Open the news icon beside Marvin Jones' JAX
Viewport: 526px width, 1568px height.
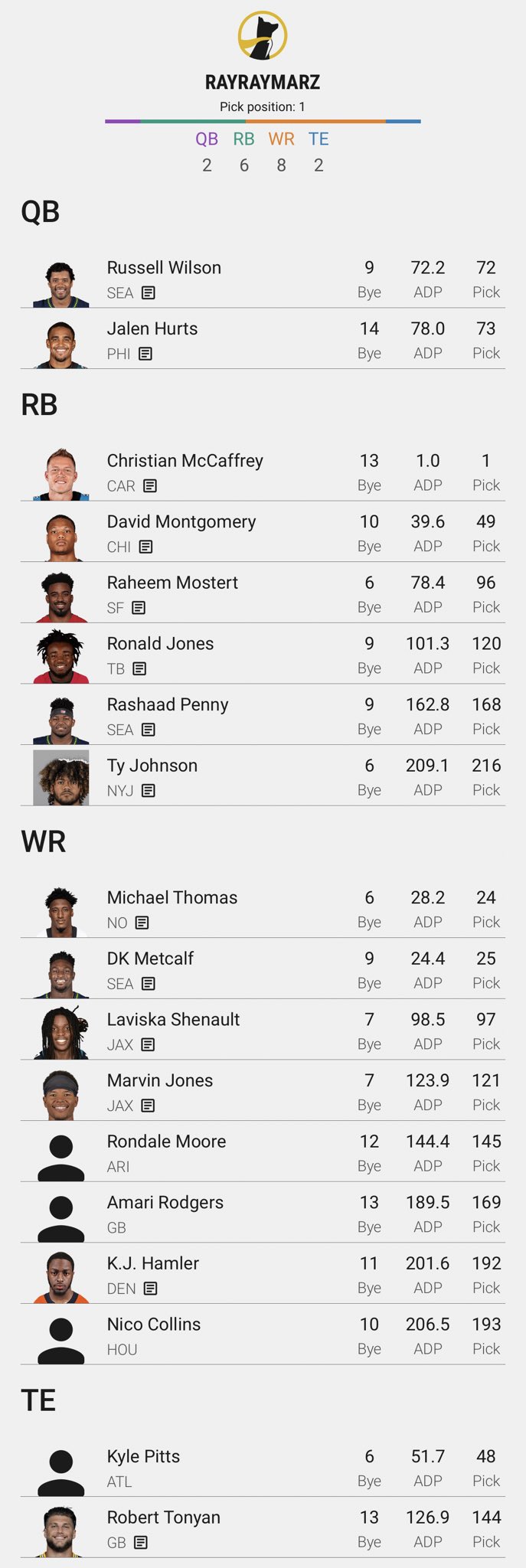pyautogui.click(x=149, y=1106)
